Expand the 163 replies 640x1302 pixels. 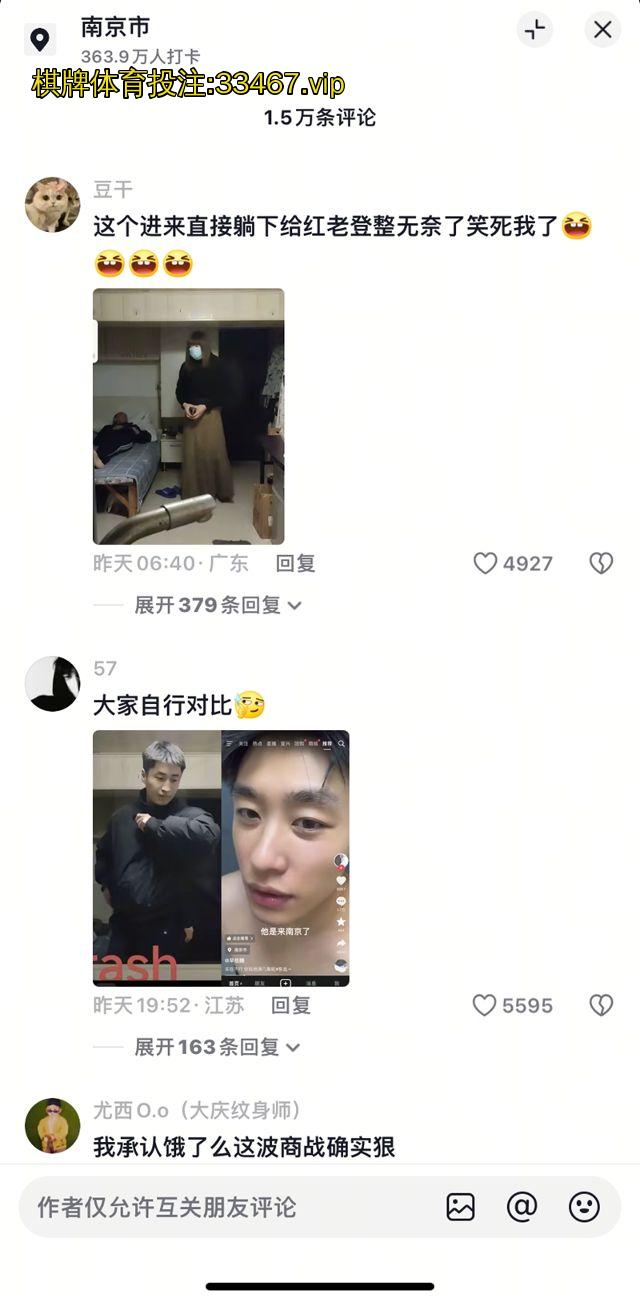(x=218, y=1047)
